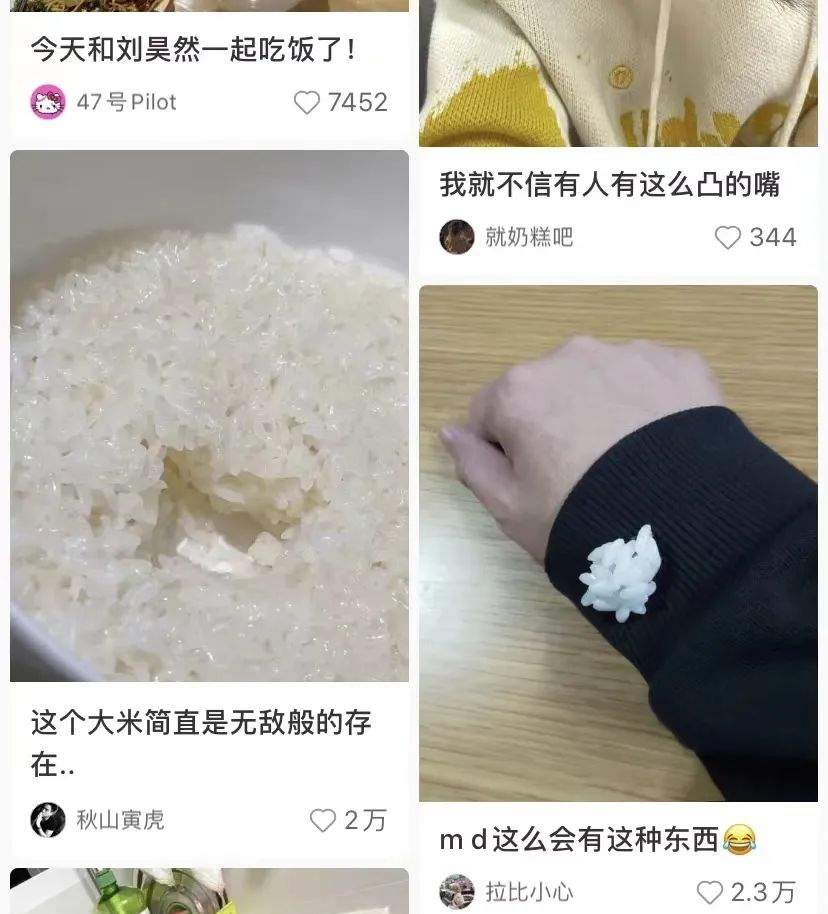The height and width of the screenshot is (914, 828).
Task: Open 就奶糕吧's profile avatar
Action: [457, 237]
